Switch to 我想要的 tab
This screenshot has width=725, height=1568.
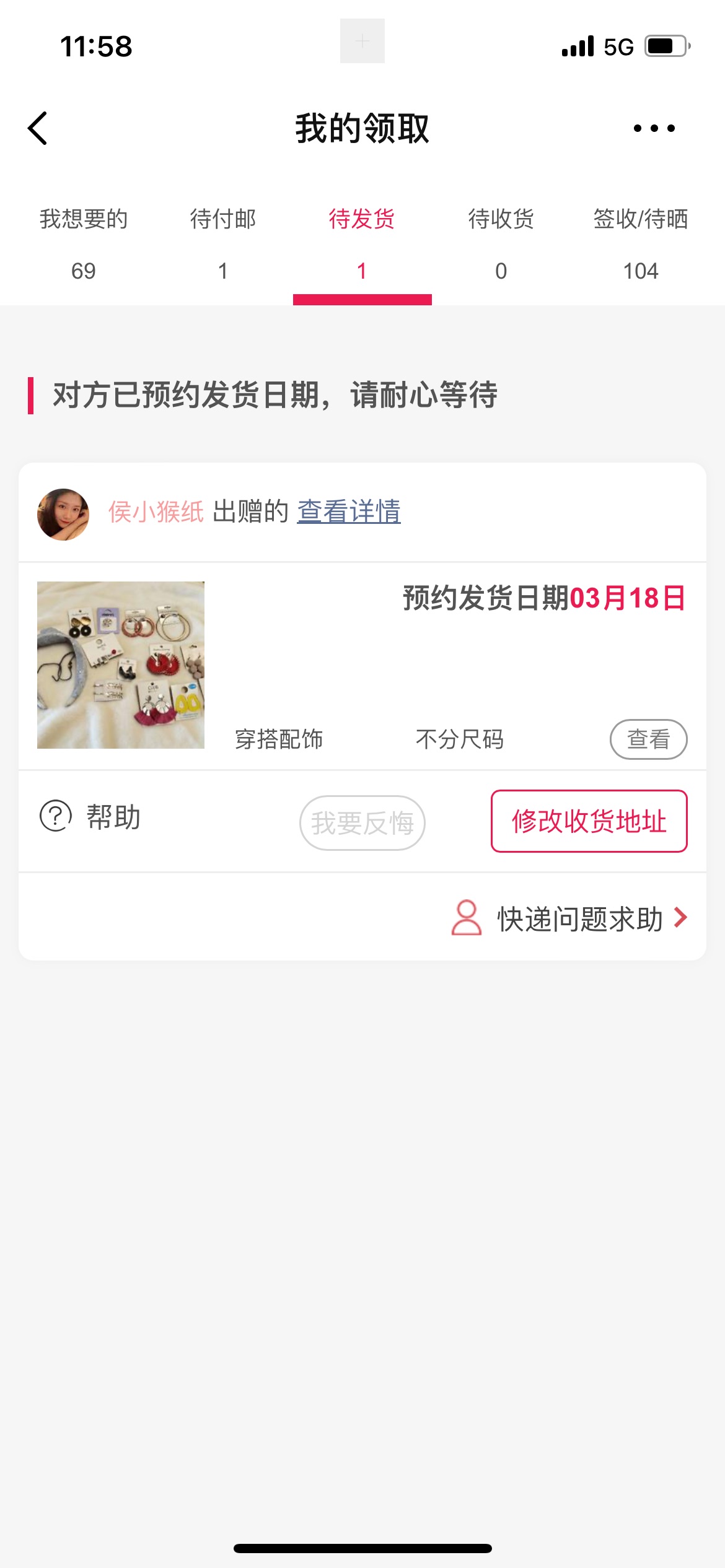pyautogui.click(x=84, y=243)
